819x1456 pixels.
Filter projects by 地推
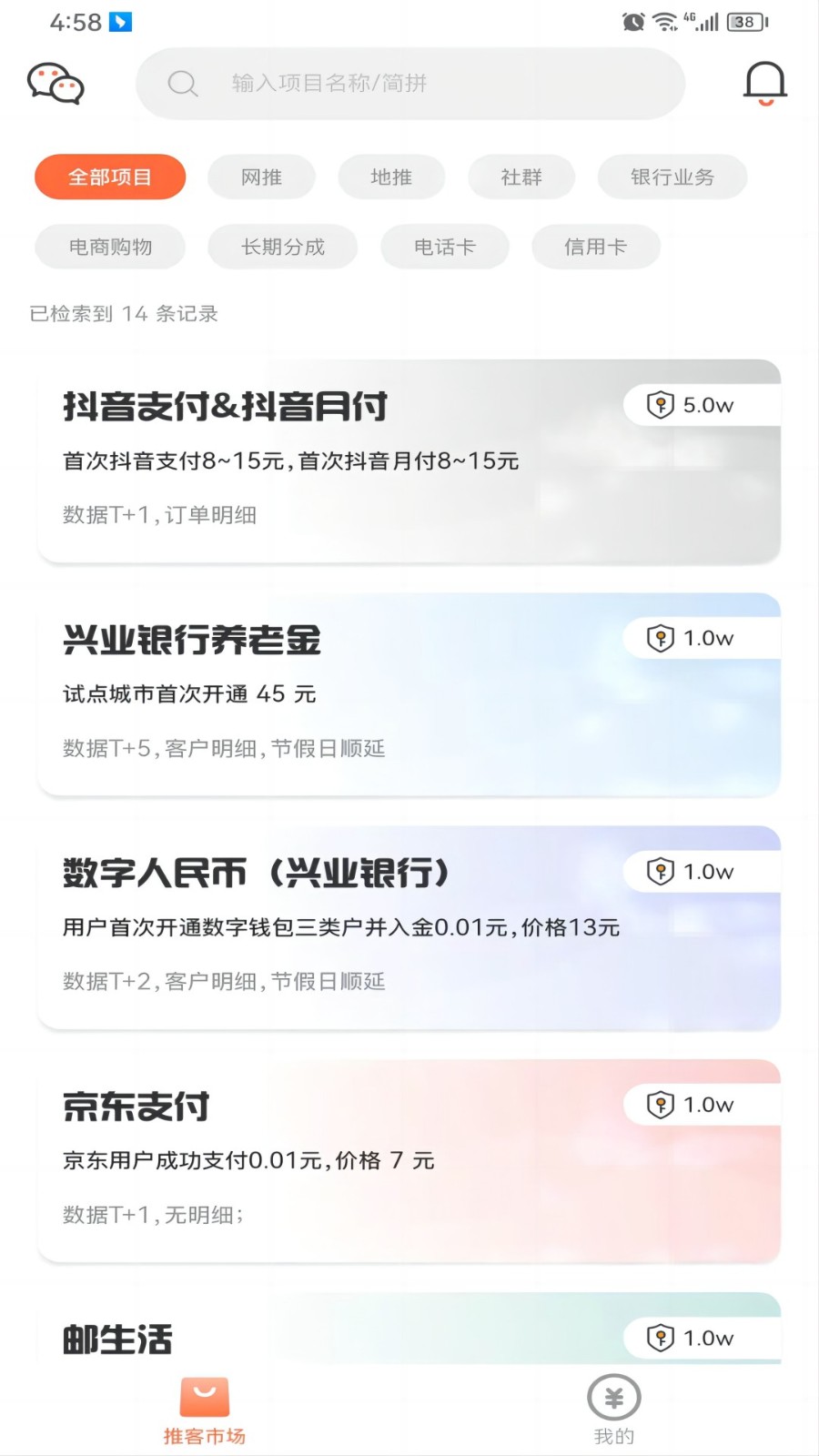(x=391, y=177)
